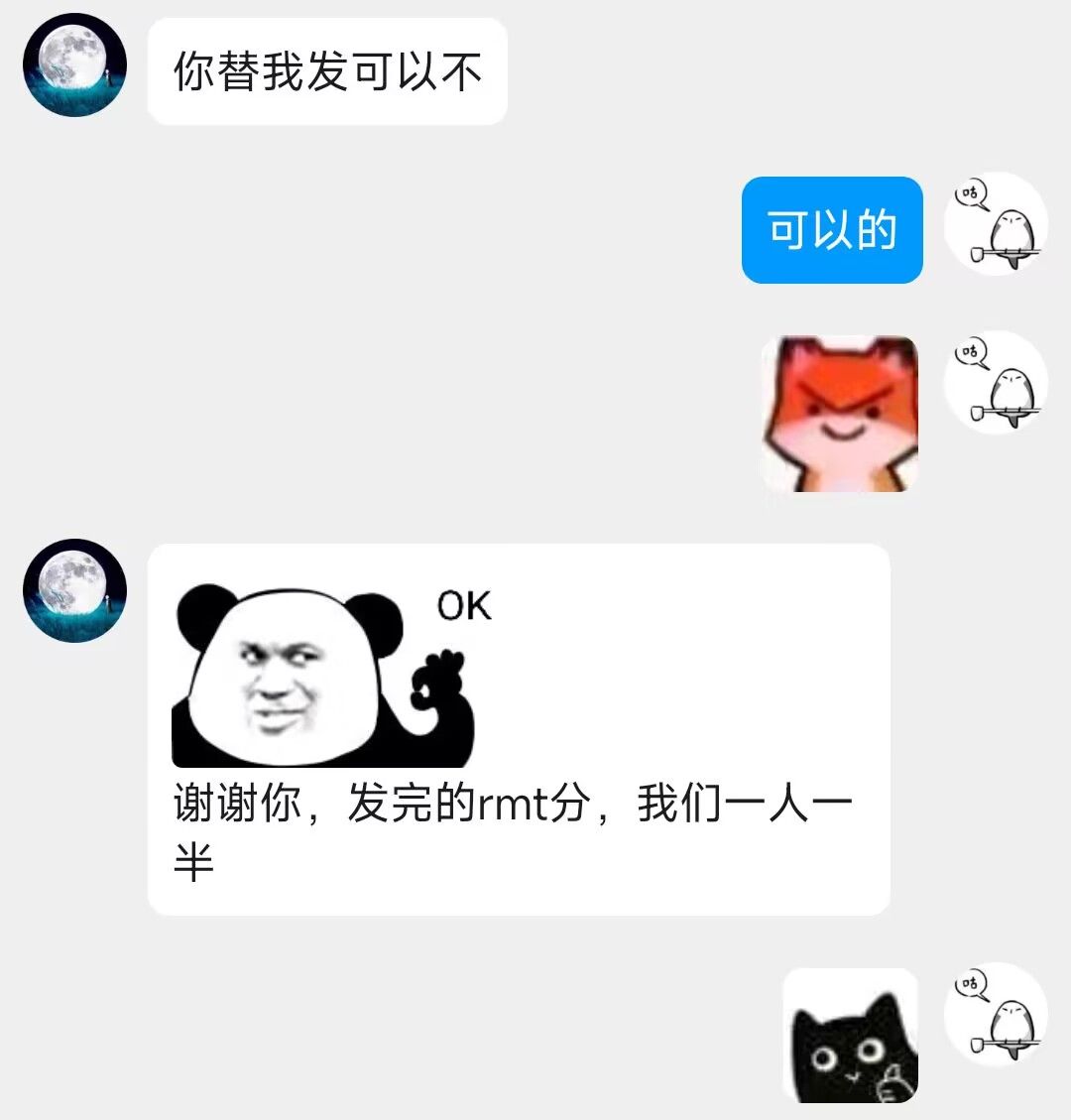Tap bird avatar beside black cat sticker
1071x1120 pixels.
coord(996,1015)
